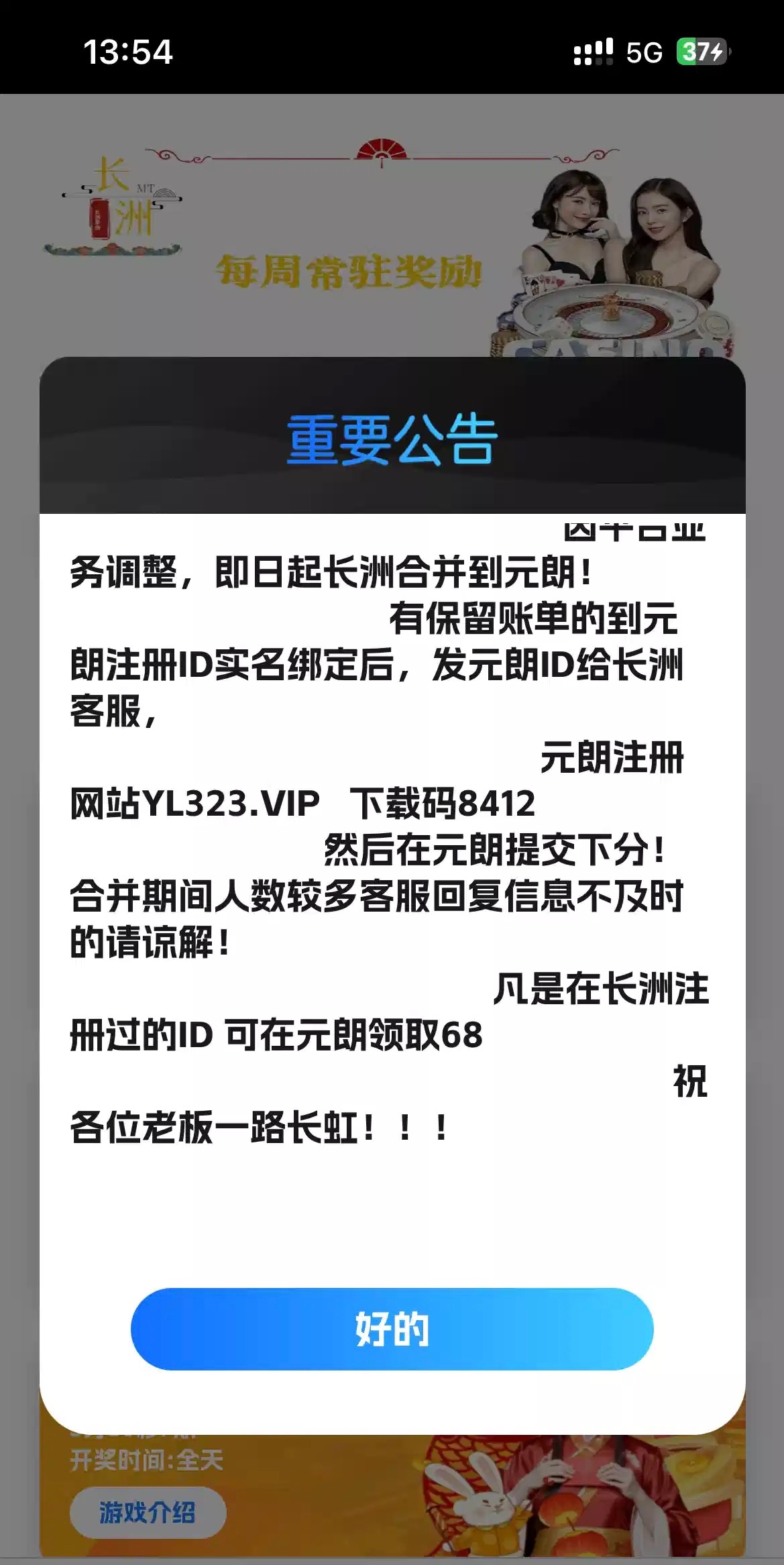Tap 好的 to dismiss the announcement
The width and height of the screenshot is (784, 1565).
pyautogui.click(x=392, y=1329)
